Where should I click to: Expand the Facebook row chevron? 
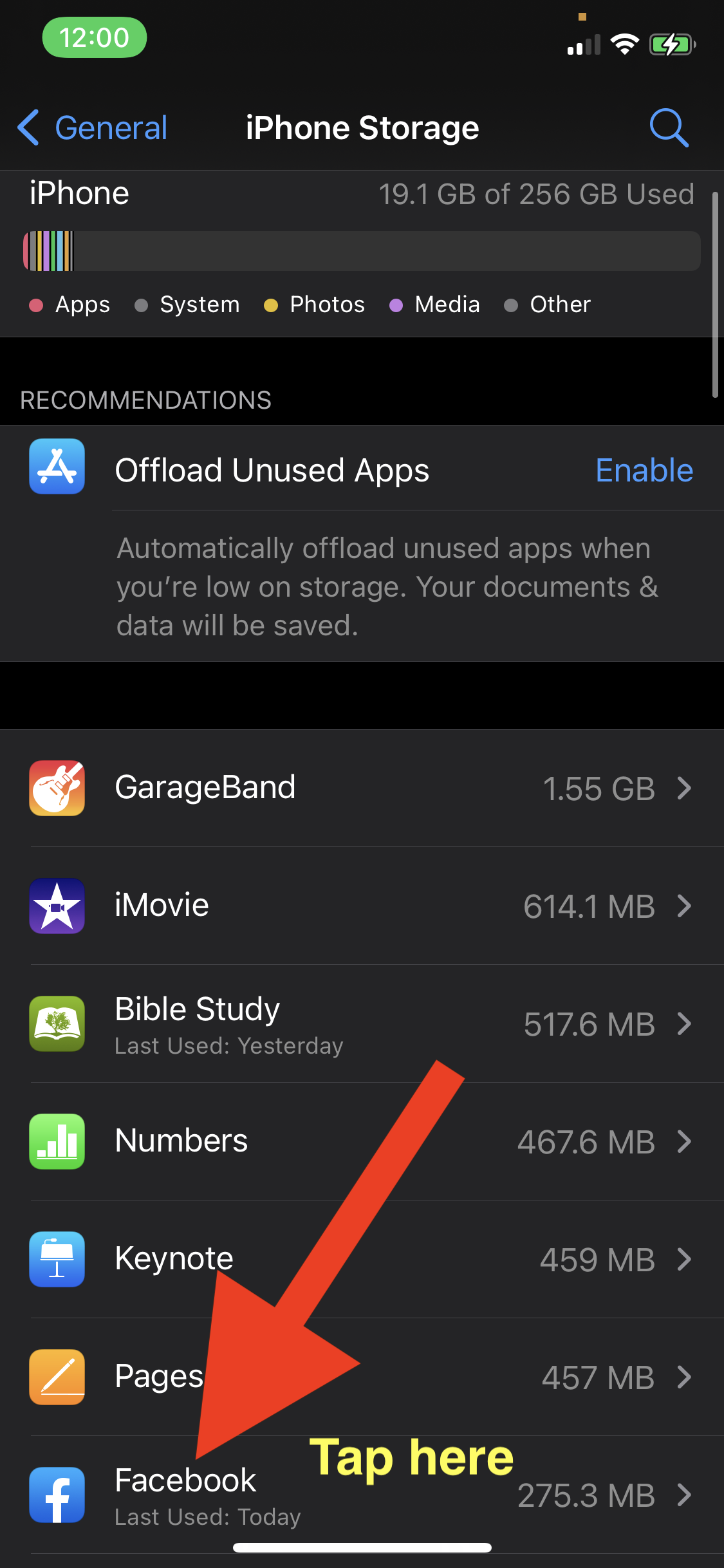(684, 1495)
